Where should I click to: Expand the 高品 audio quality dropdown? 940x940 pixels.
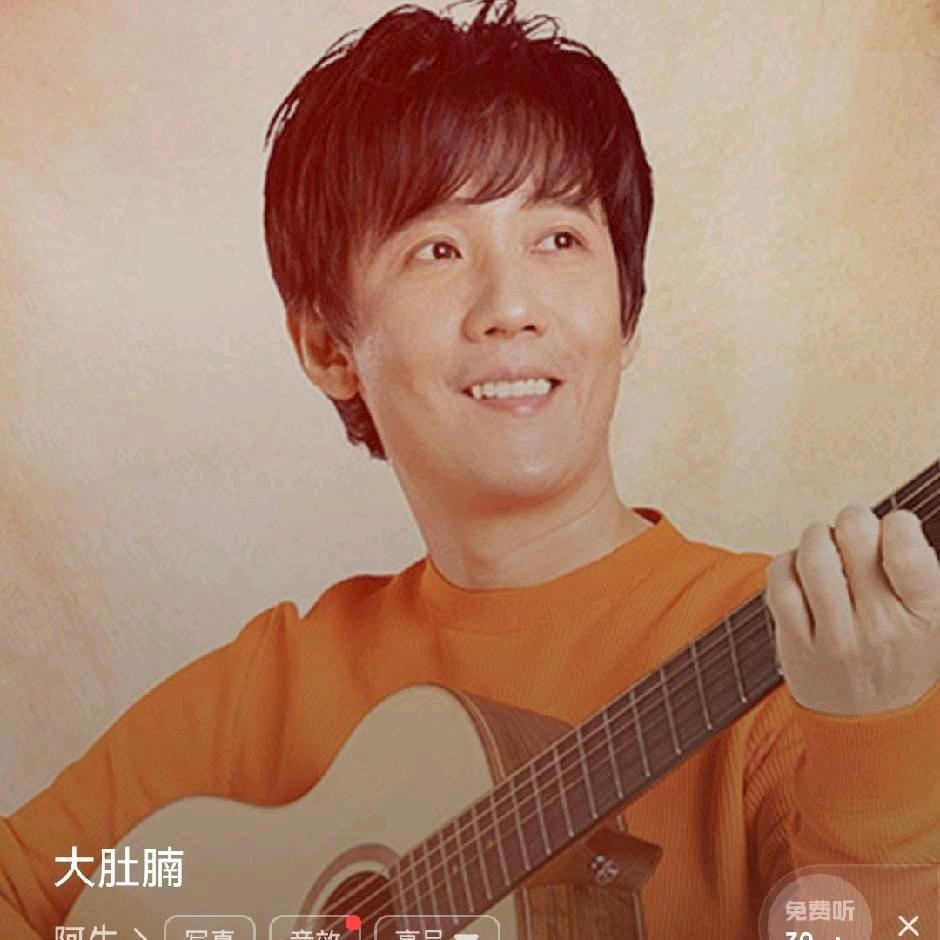click(x=437, y=929)
